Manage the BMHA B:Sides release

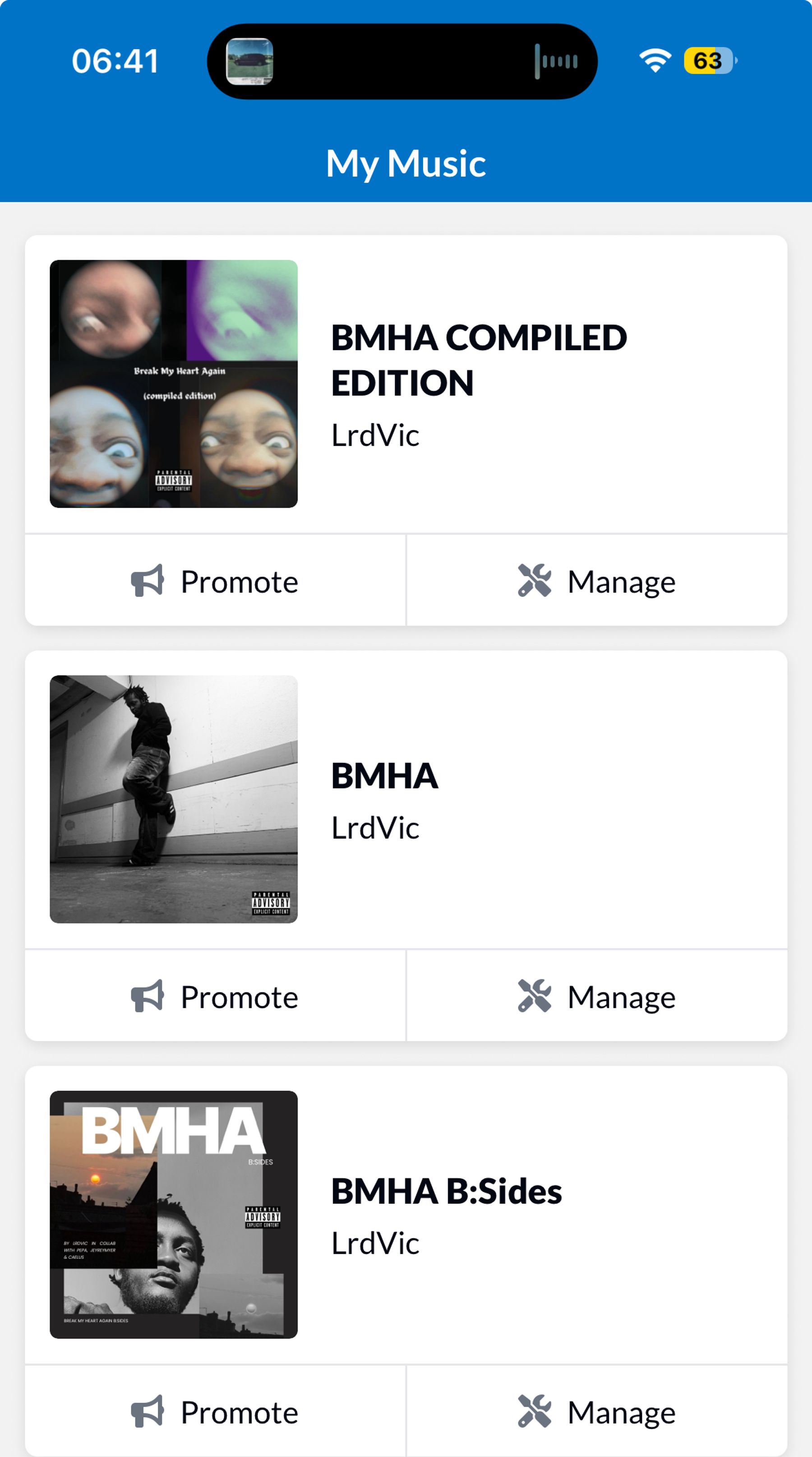596,1412
